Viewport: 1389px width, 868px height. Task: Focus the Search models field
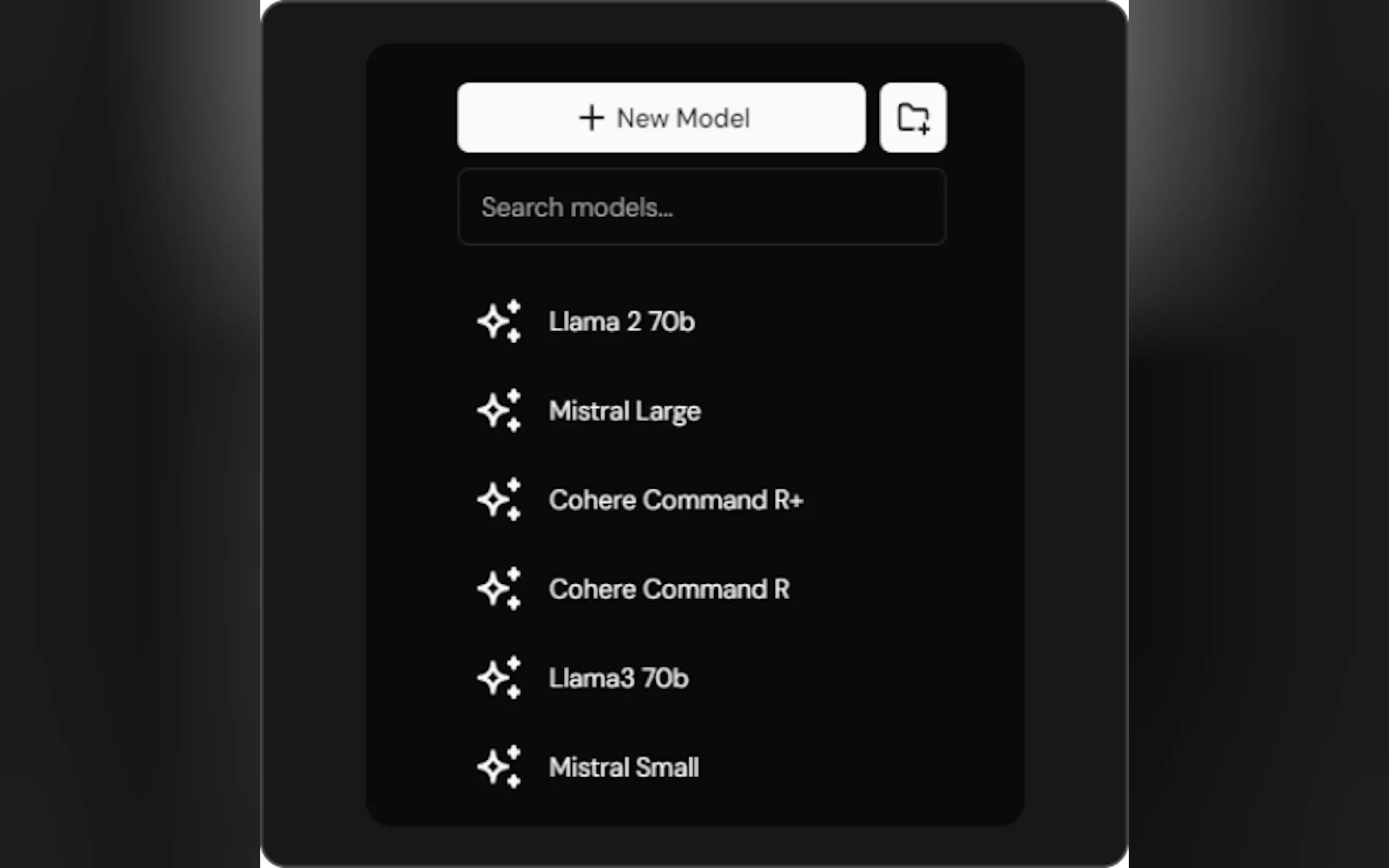pos(701,207)
